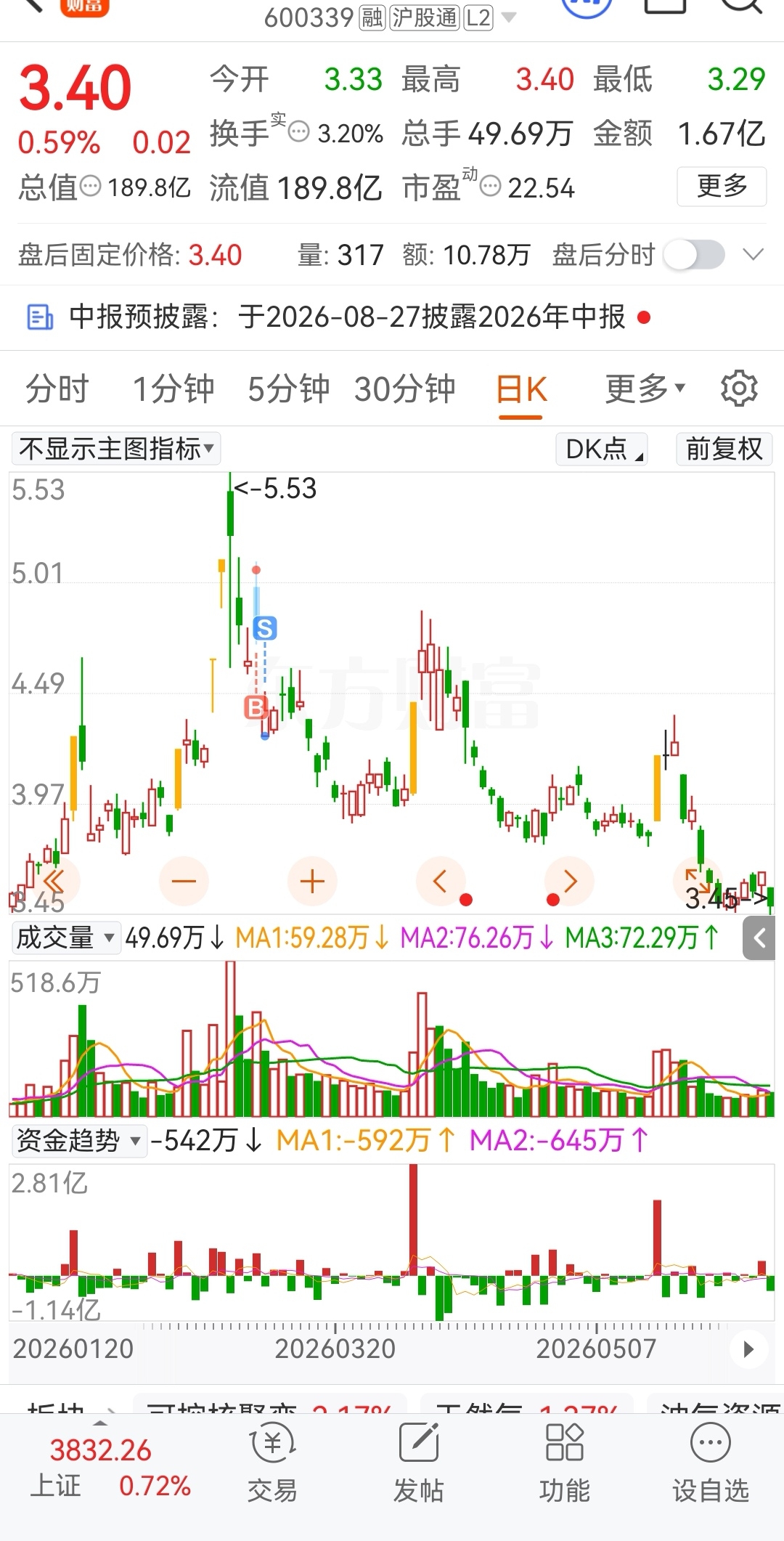784x1541 pixels.
Task: Expand the after-hours price section chevron
Action: (754, 255)
